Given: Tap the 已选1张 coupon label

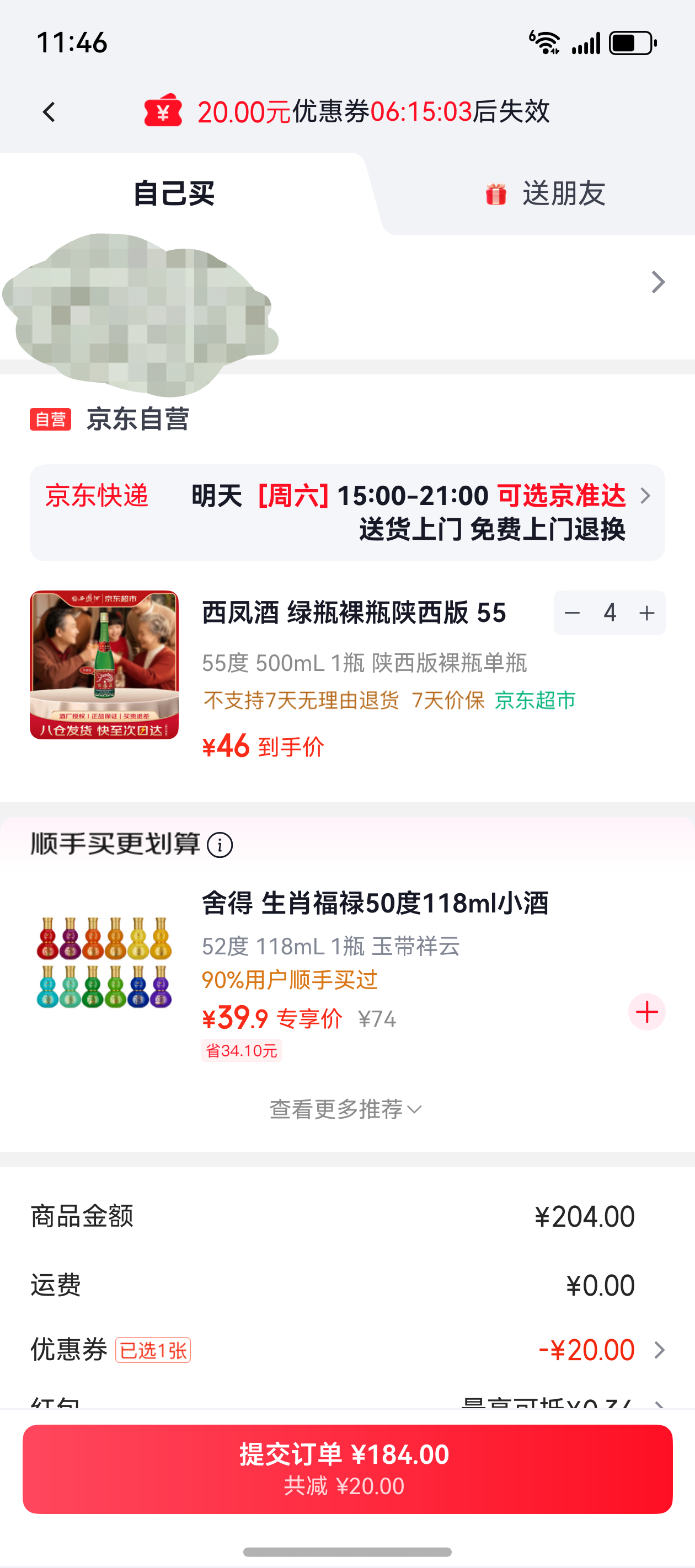Looking at the screenshot, I should (153, 1349).
